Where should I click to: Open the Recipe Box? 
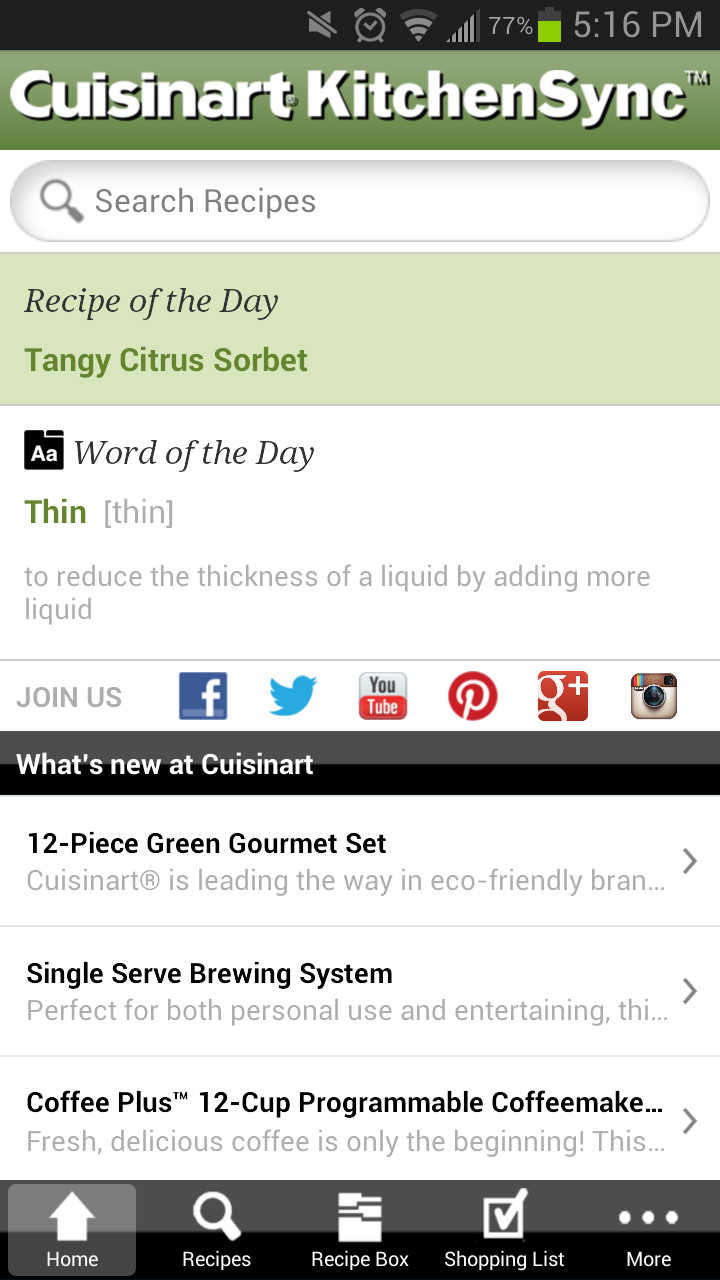click(359, 1229)
